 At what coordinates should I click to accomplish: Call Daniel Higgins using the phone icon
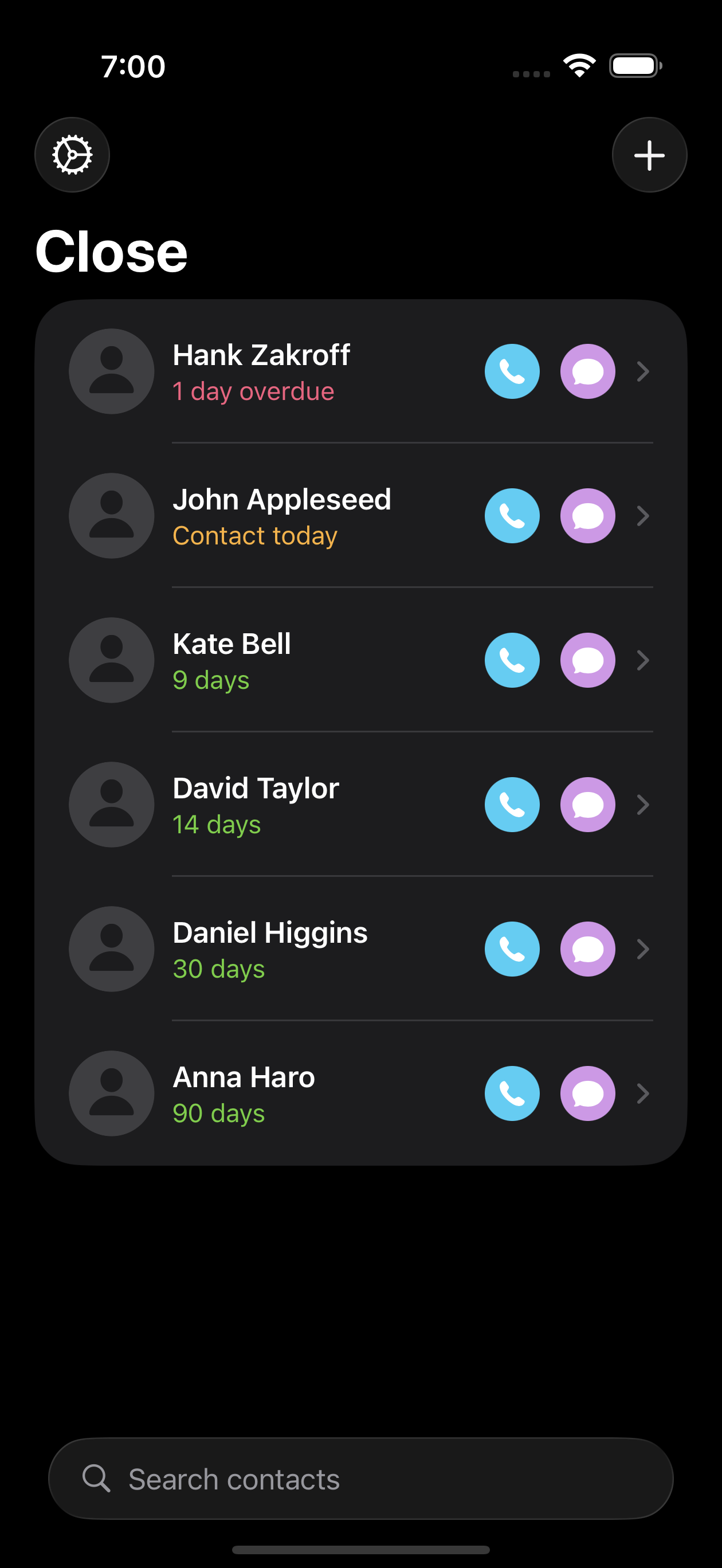click(512, 948)
